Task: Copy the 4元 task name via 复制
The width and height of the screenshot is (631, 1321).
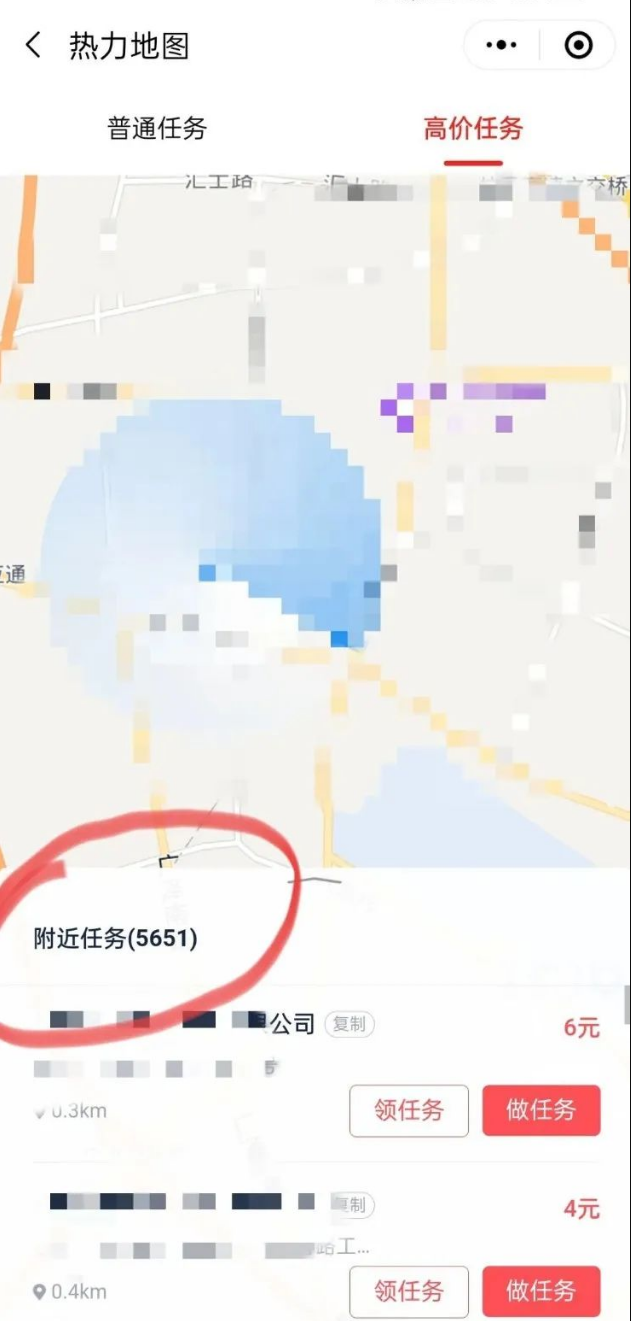Action: tap(352, 1204)
